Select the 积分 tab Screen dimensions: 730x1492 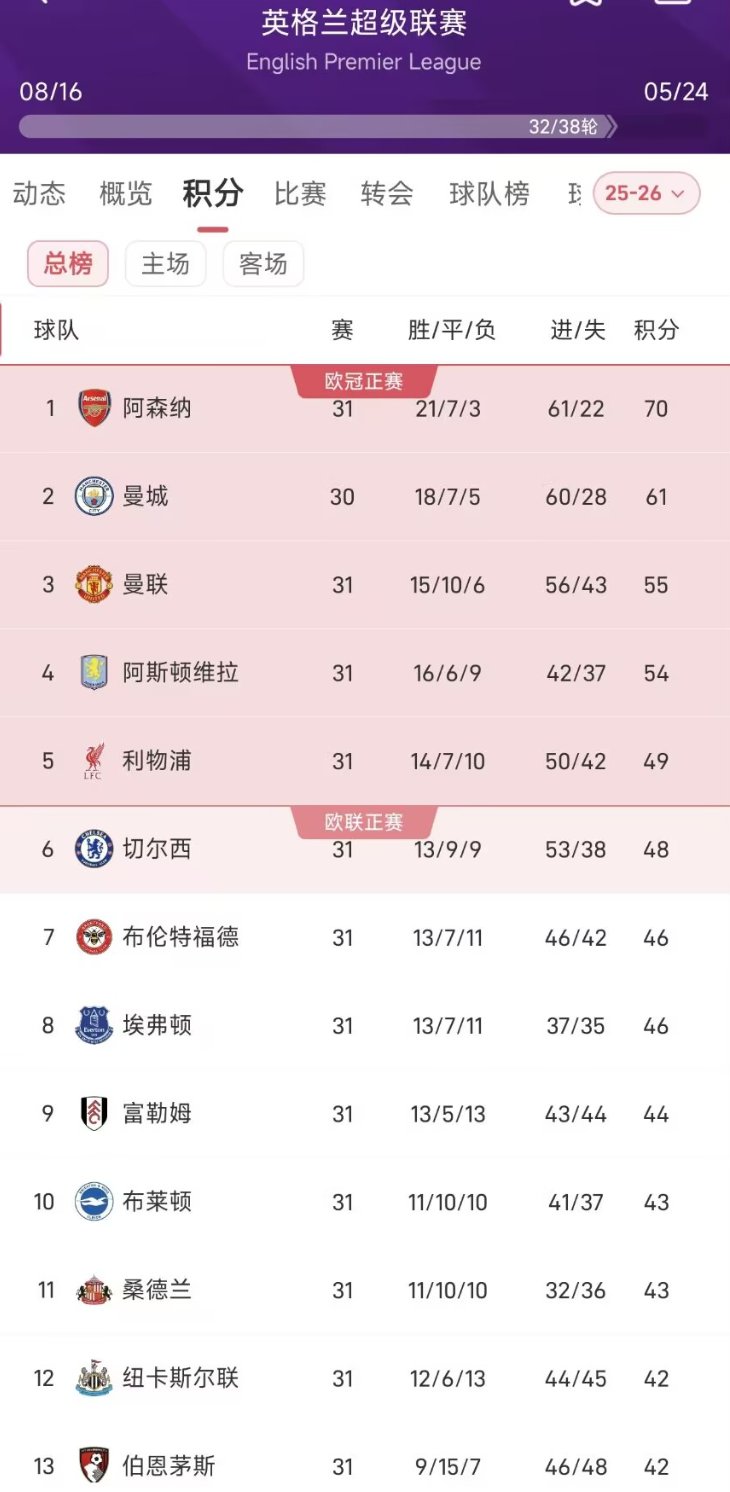[212, 194]
